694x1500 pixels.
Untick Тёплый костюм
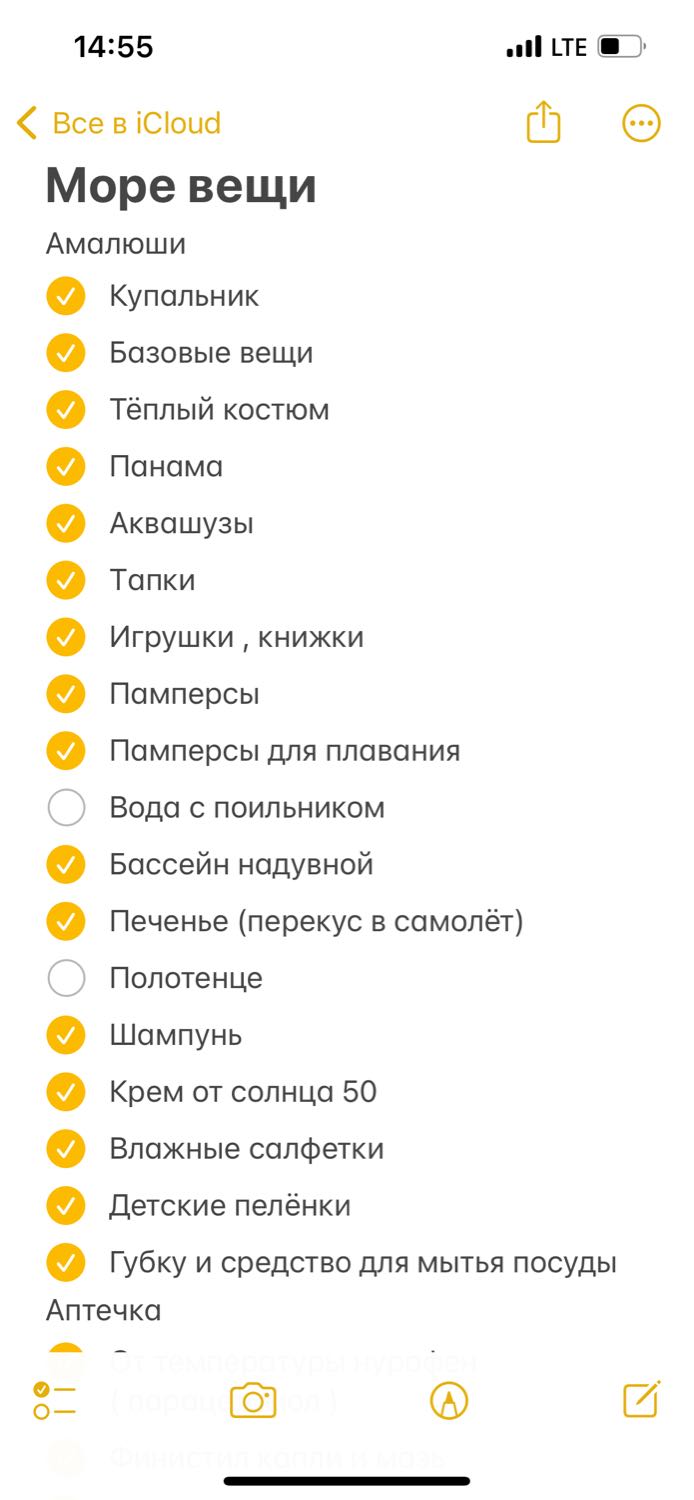[66, 410]
